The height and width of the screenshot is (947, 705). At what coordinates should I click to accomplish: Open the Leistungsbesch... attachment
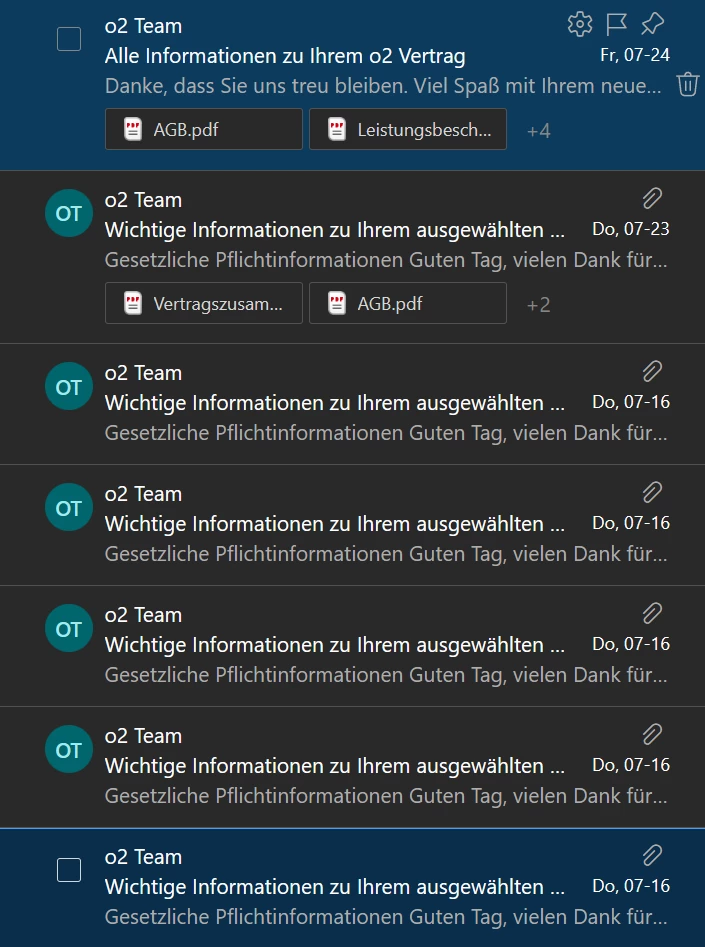pos(408,129)
